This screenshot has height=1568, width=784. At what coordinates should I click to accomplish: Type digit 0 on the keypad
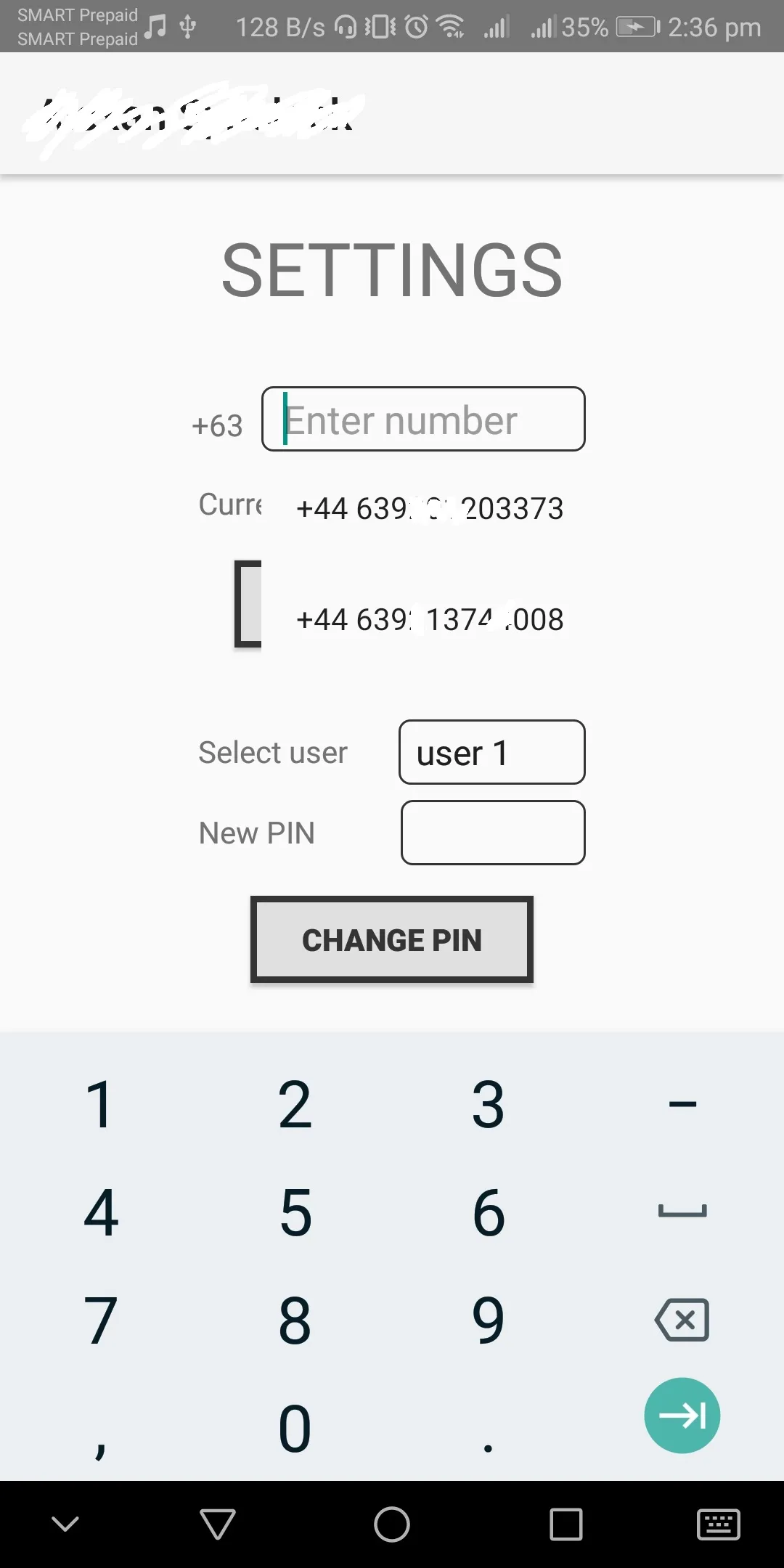pos(295,1428)
